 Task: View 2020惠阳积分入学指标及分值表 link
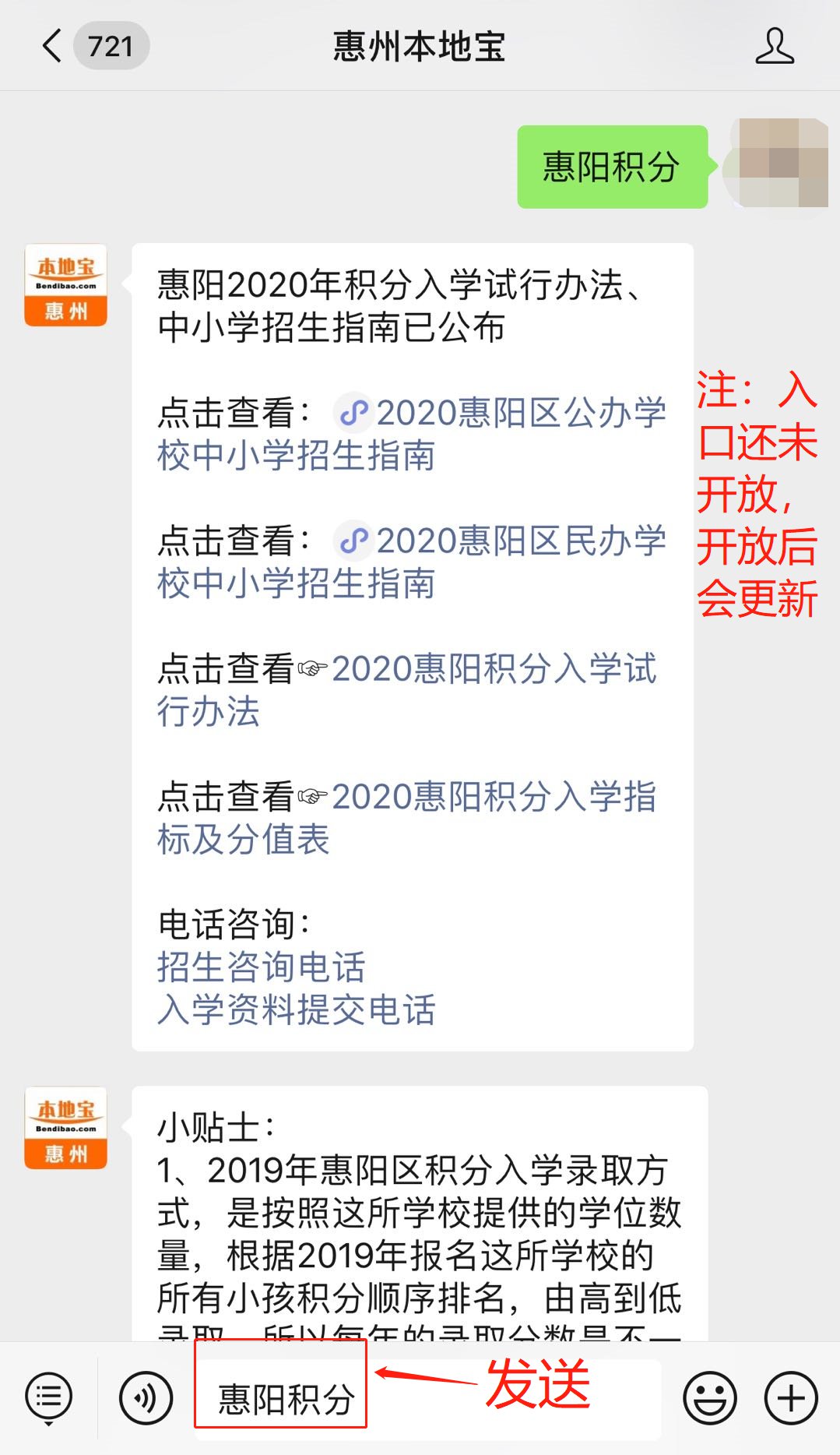coord(494,798)
